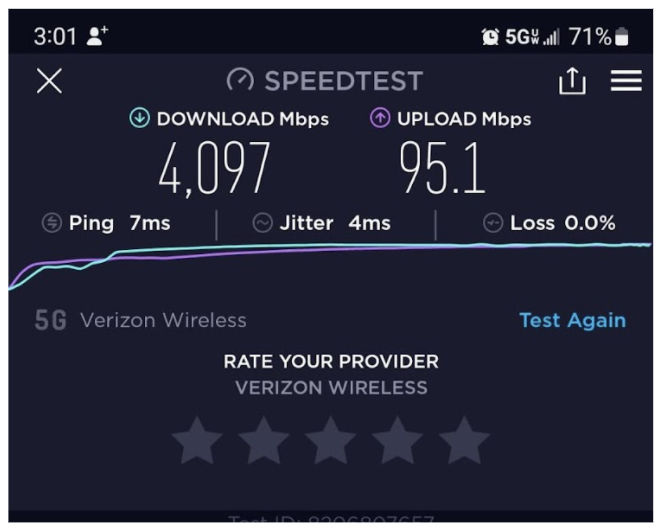This screenshot has height=528, width=666.
Task: Select the third rating star
Action: pos(331,441)
